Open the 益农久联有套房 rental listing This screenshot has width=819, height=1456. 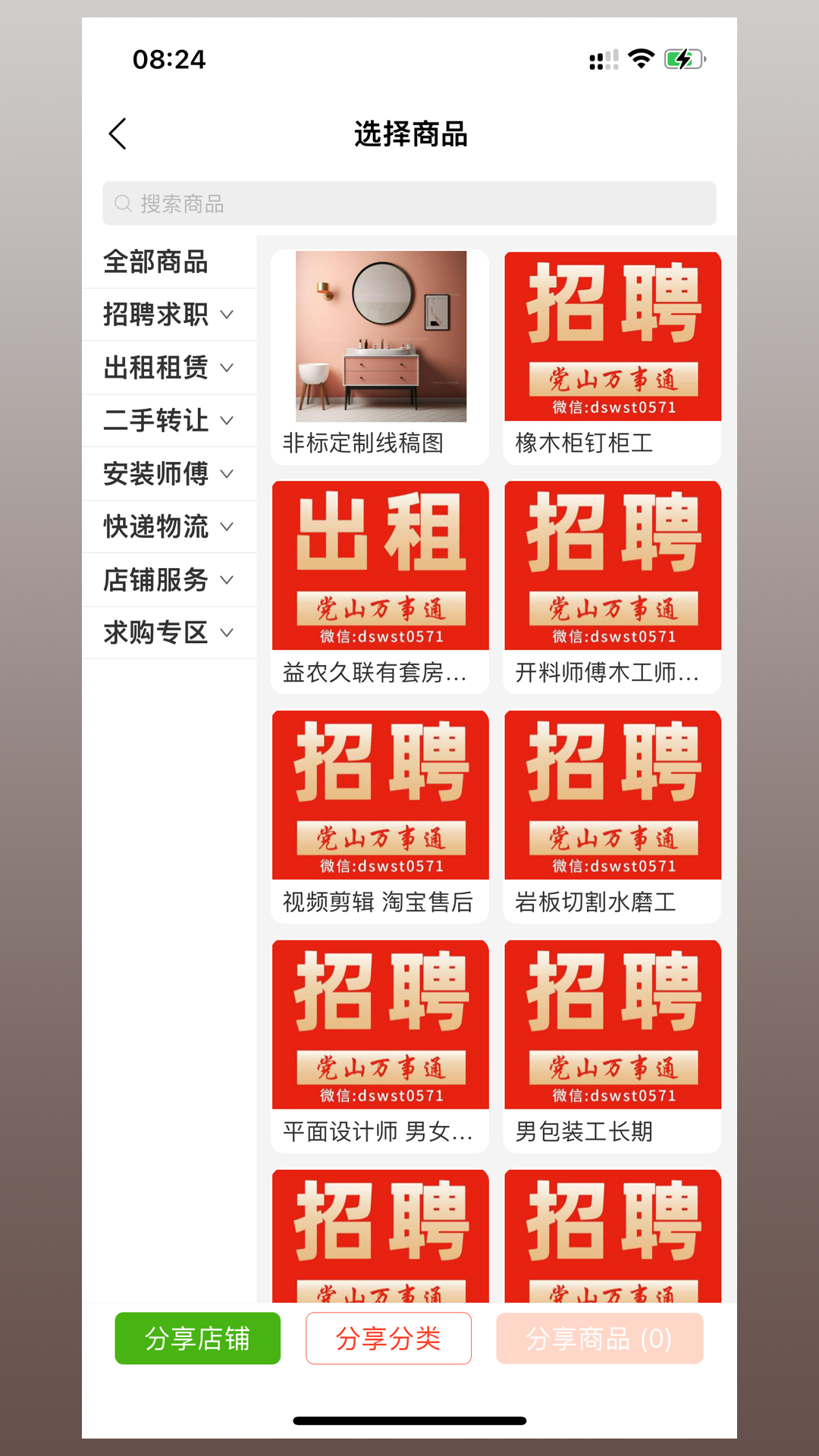coord(380,586)
